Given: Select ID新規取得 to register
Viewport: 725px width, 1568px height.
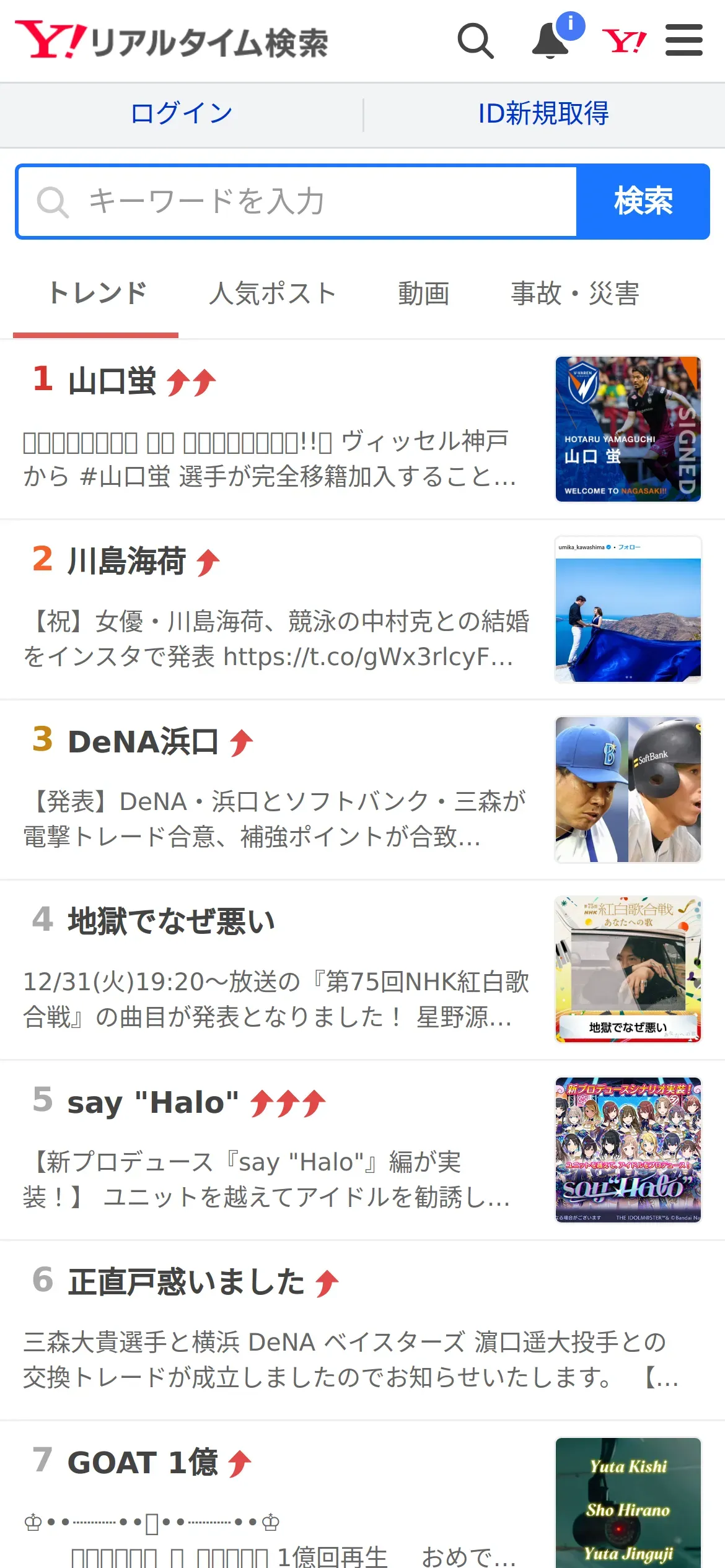Looking at the screenshot, I should point(543,114).
